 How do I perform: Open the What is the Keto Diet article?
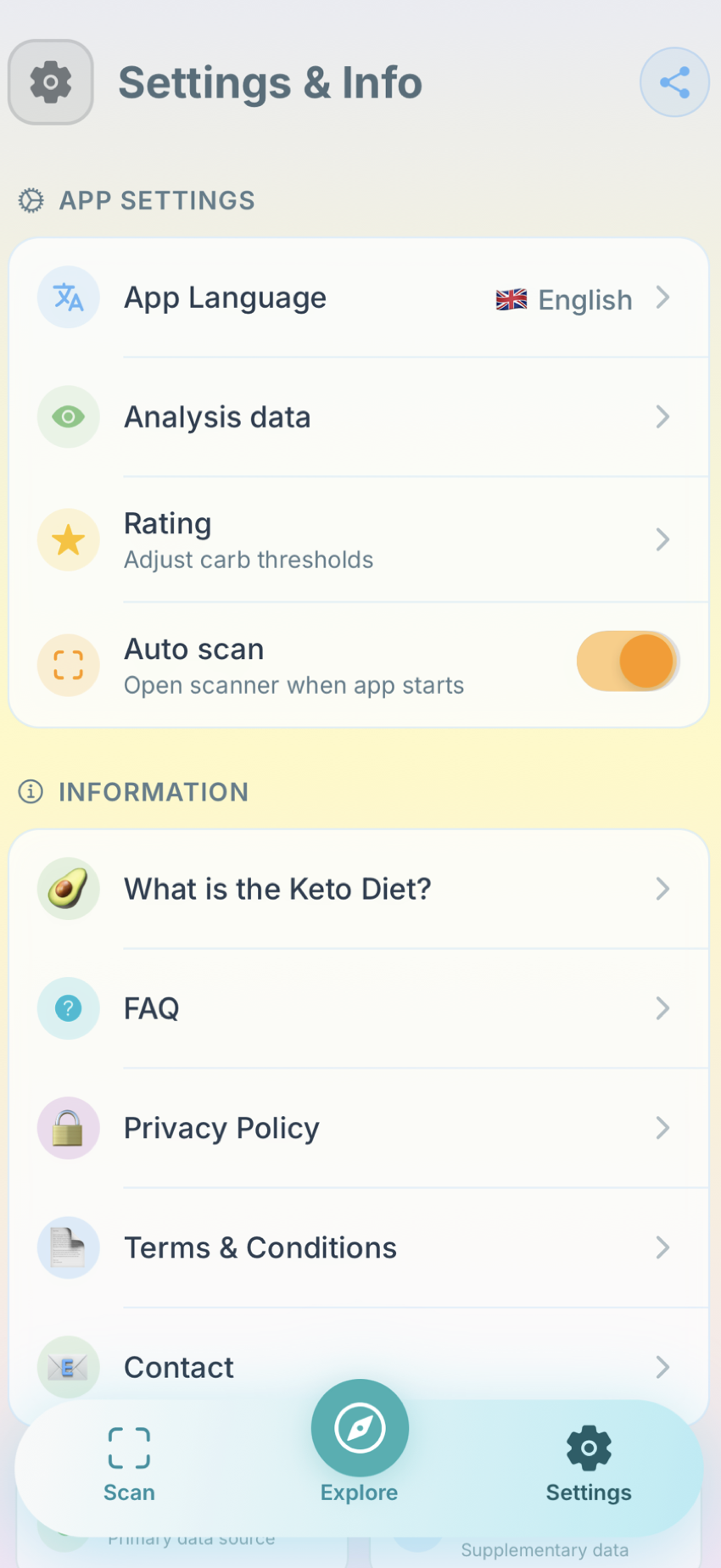[277, 888]
